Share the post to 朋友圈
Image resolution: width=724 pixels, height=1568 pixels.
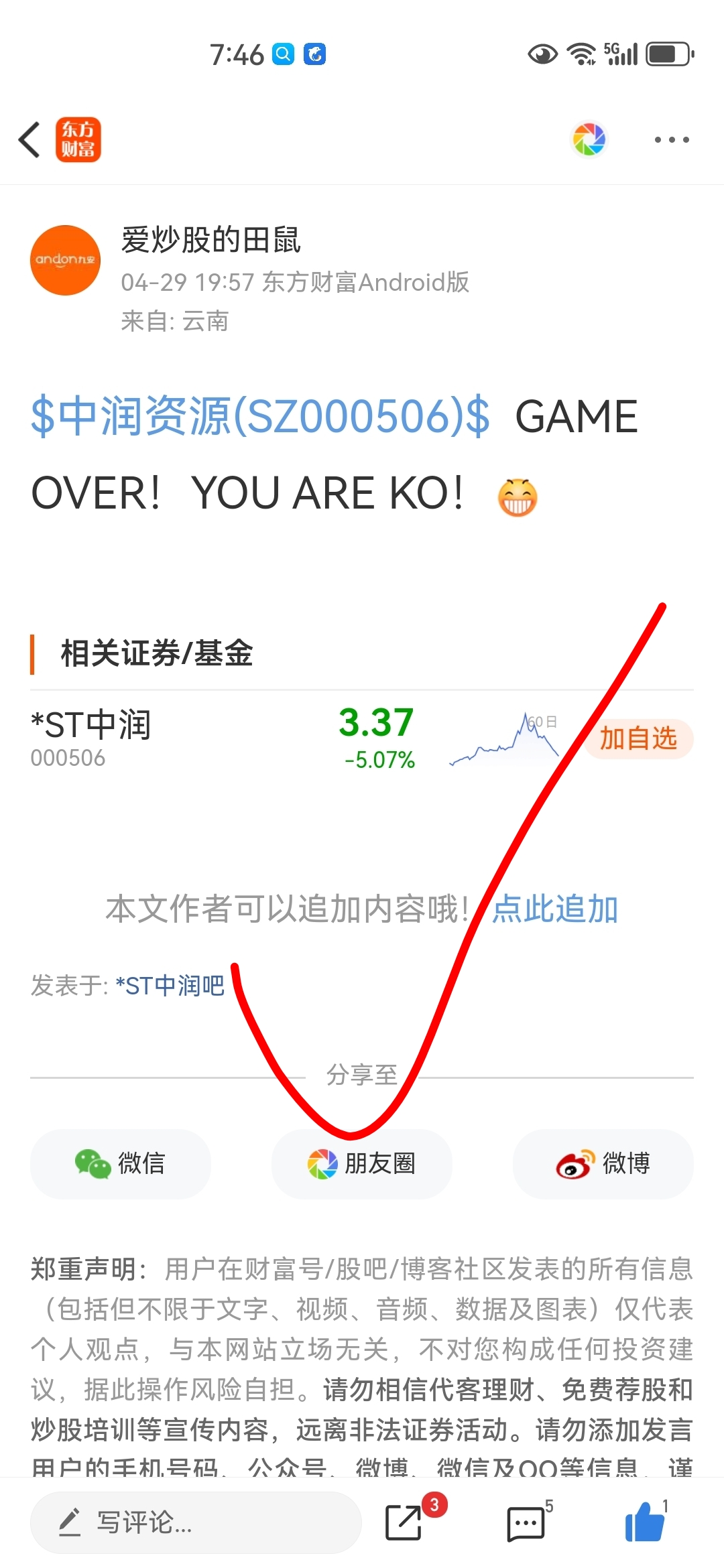362,1164
